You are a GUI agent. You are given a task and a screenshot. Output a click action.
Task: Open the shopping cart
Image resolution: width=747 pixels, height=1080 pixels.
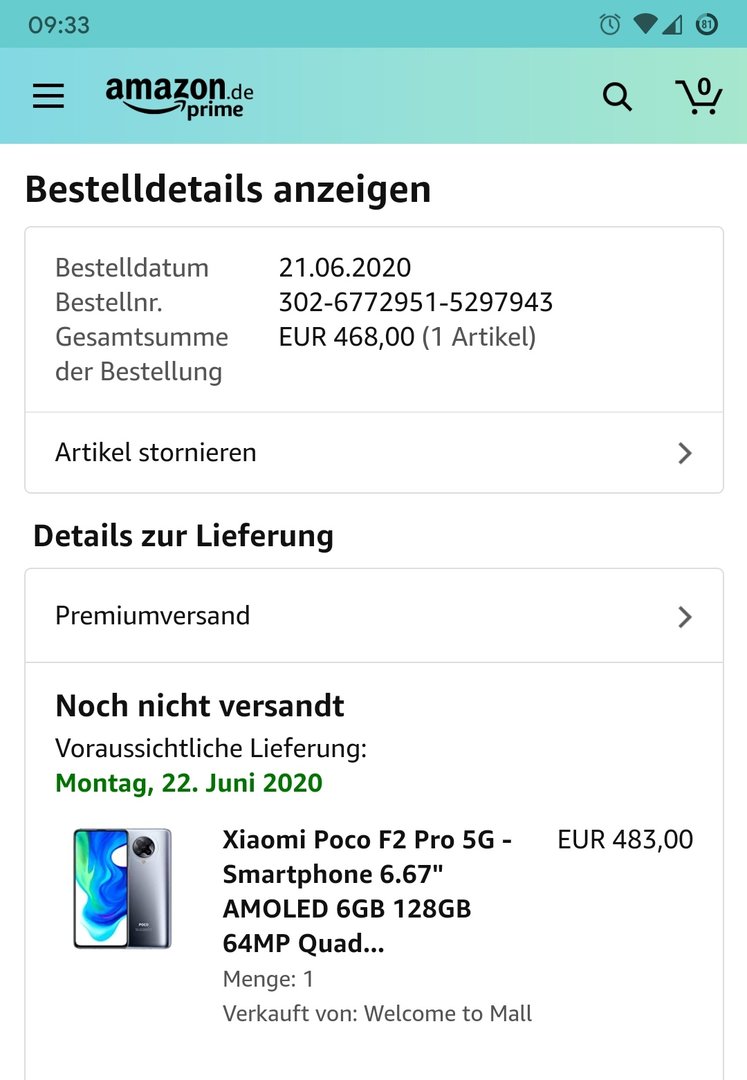(x=699, y=96)
